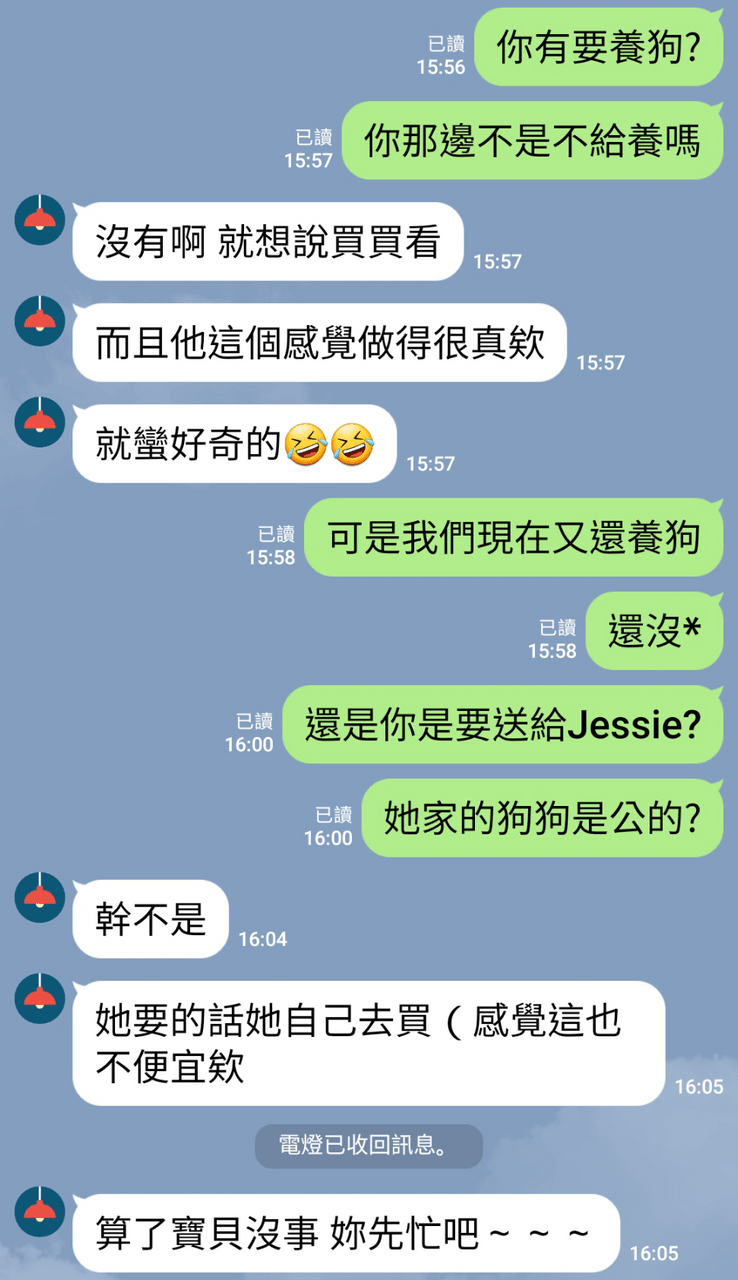Tap the avatar next to 而且他這個感覺做得很真欸
The image size is (738, 1280).
[40, 320]
